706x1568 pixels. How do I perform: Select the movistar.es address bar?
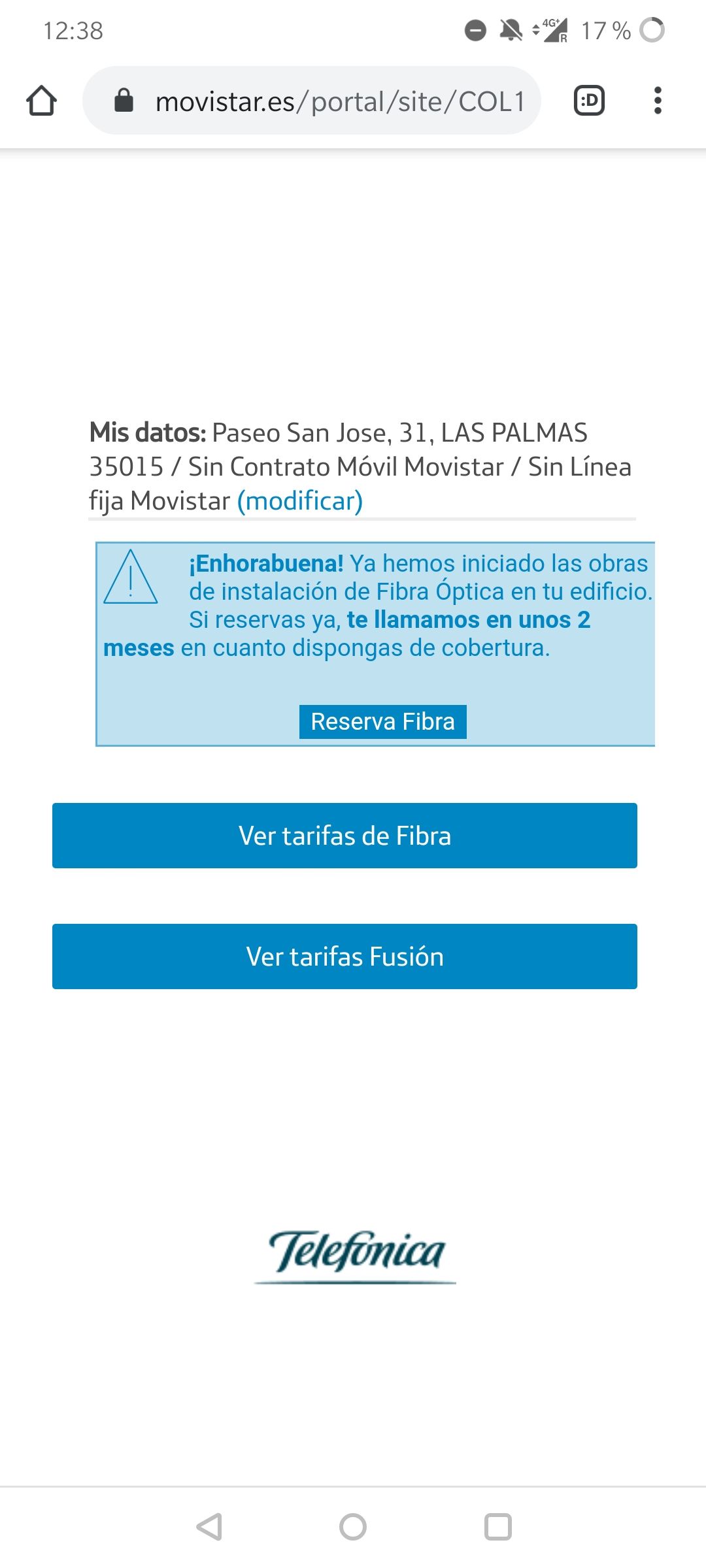pyautogui.click(x=340, y=100)
